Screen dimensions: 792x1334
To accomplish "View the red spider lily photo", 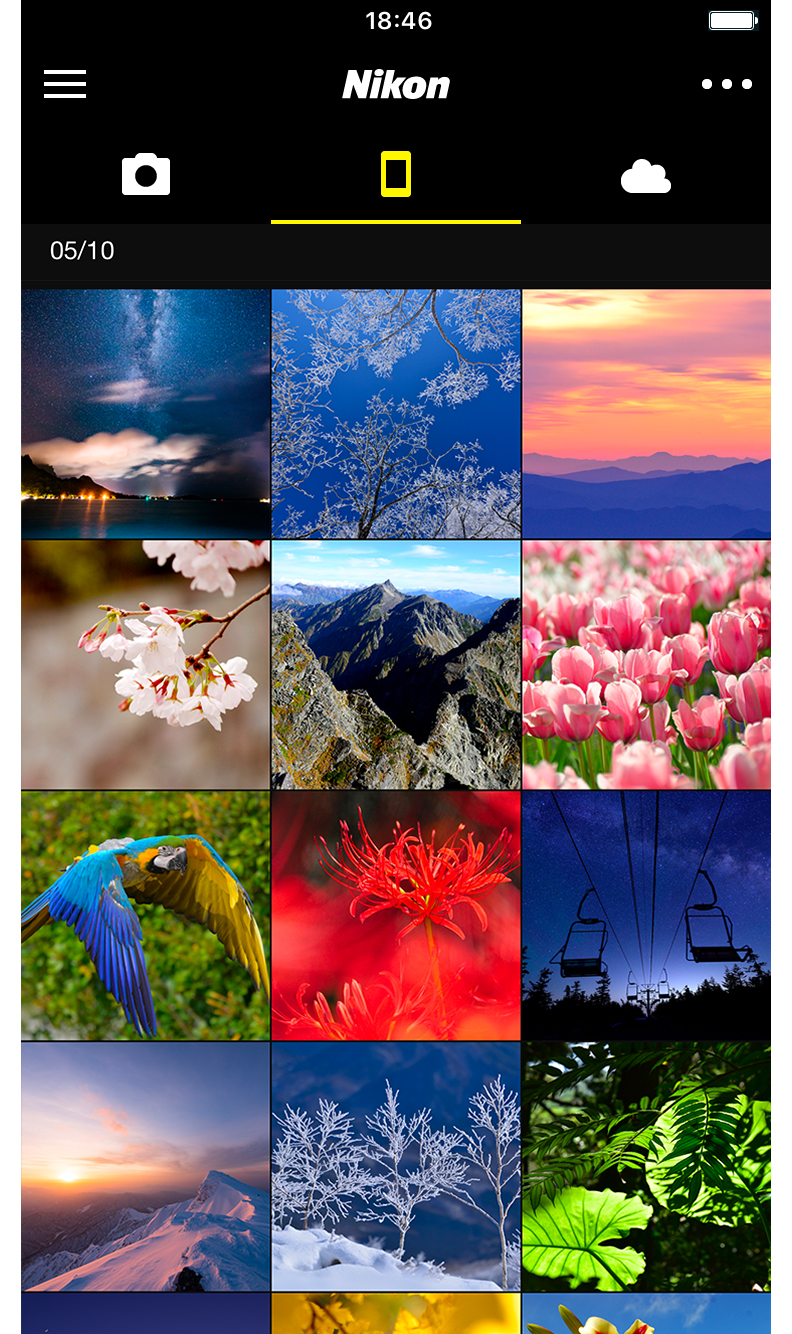I will (x=396, y=916).
